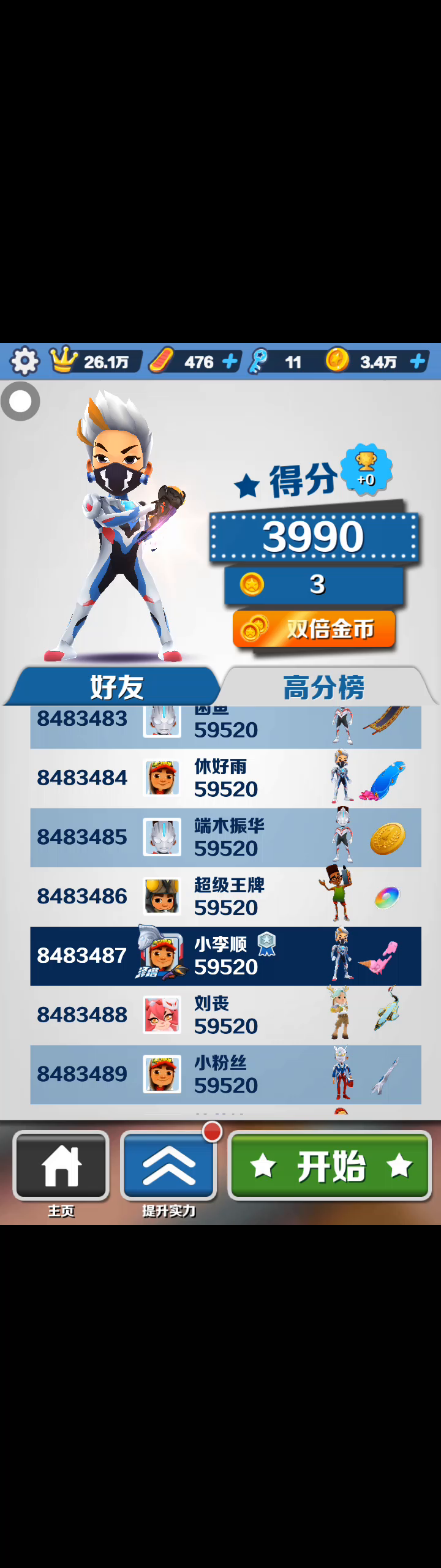Open 小李顺's highlighted leaderboard row
Viewport: 441px width, 1568px height.
[x=225, y=956]
